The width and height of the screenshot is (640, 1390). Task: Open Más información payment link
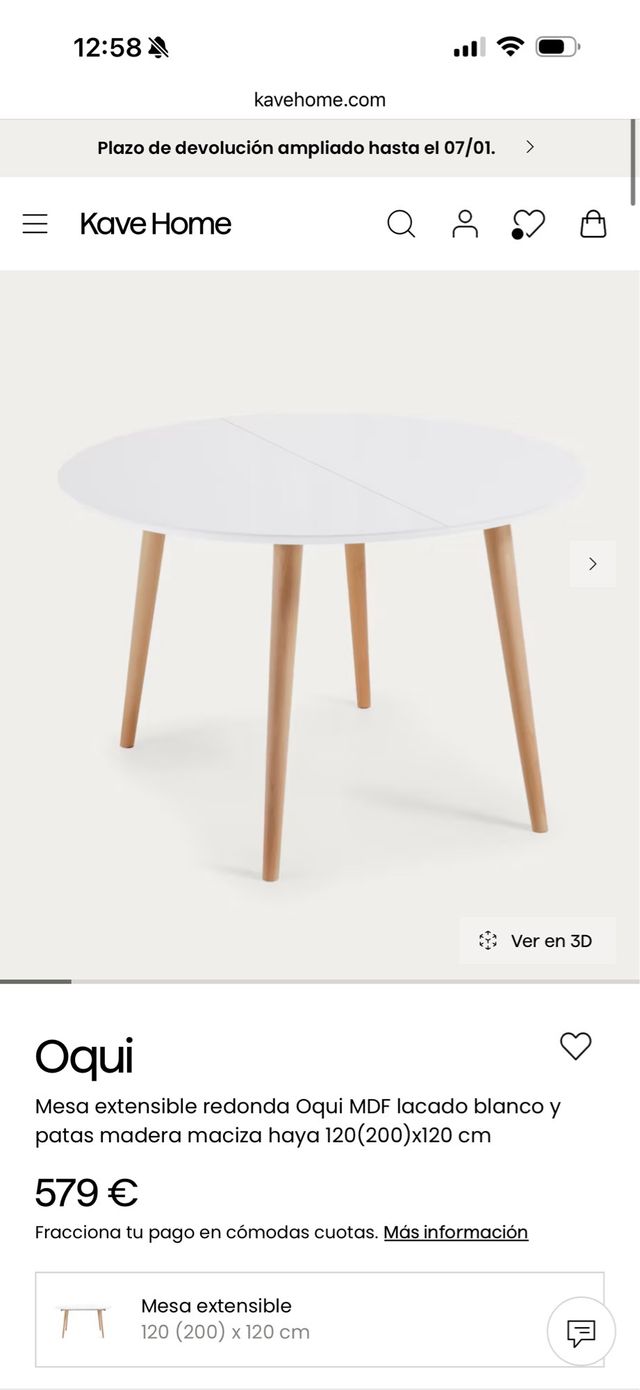click(455, 1232)
